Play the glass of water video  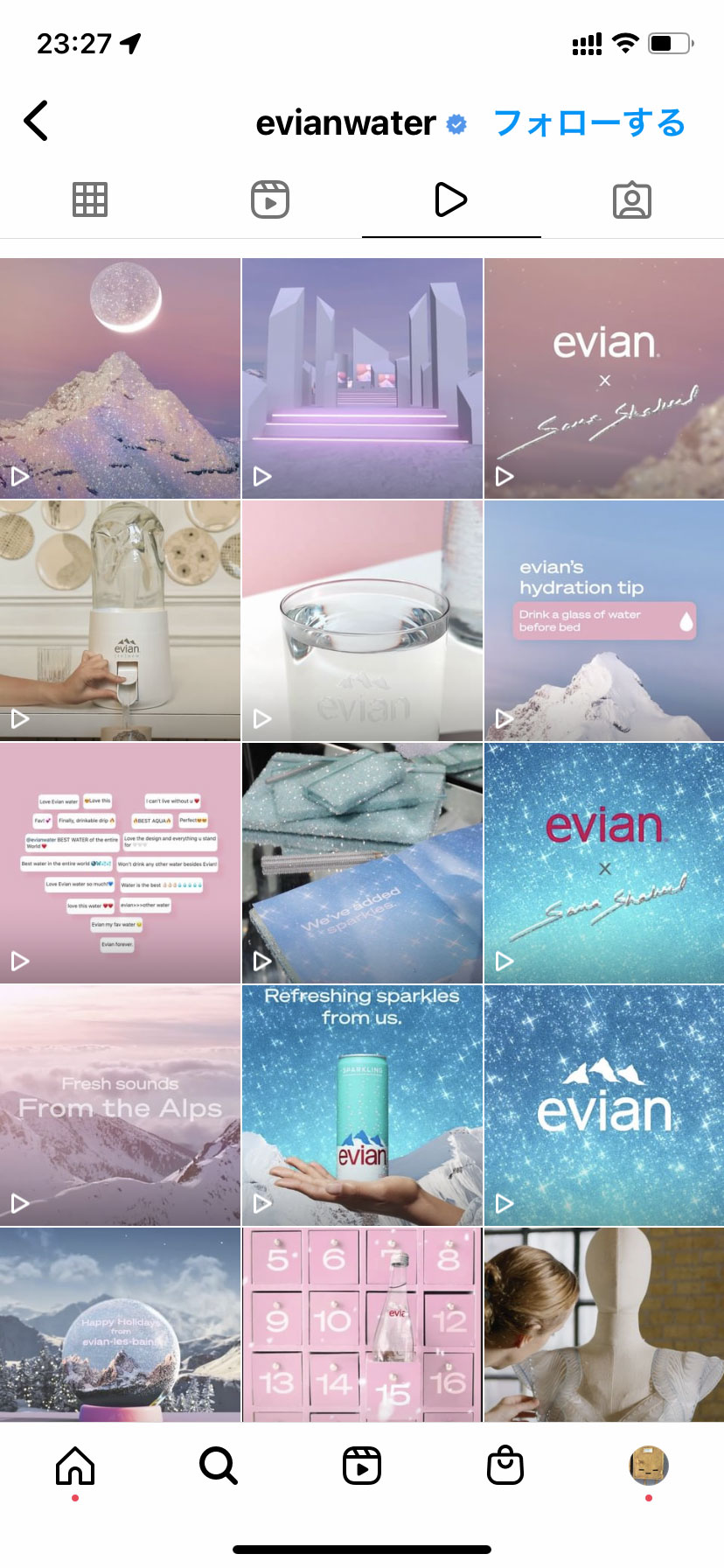pyautogui.click(x=362, y=620)
